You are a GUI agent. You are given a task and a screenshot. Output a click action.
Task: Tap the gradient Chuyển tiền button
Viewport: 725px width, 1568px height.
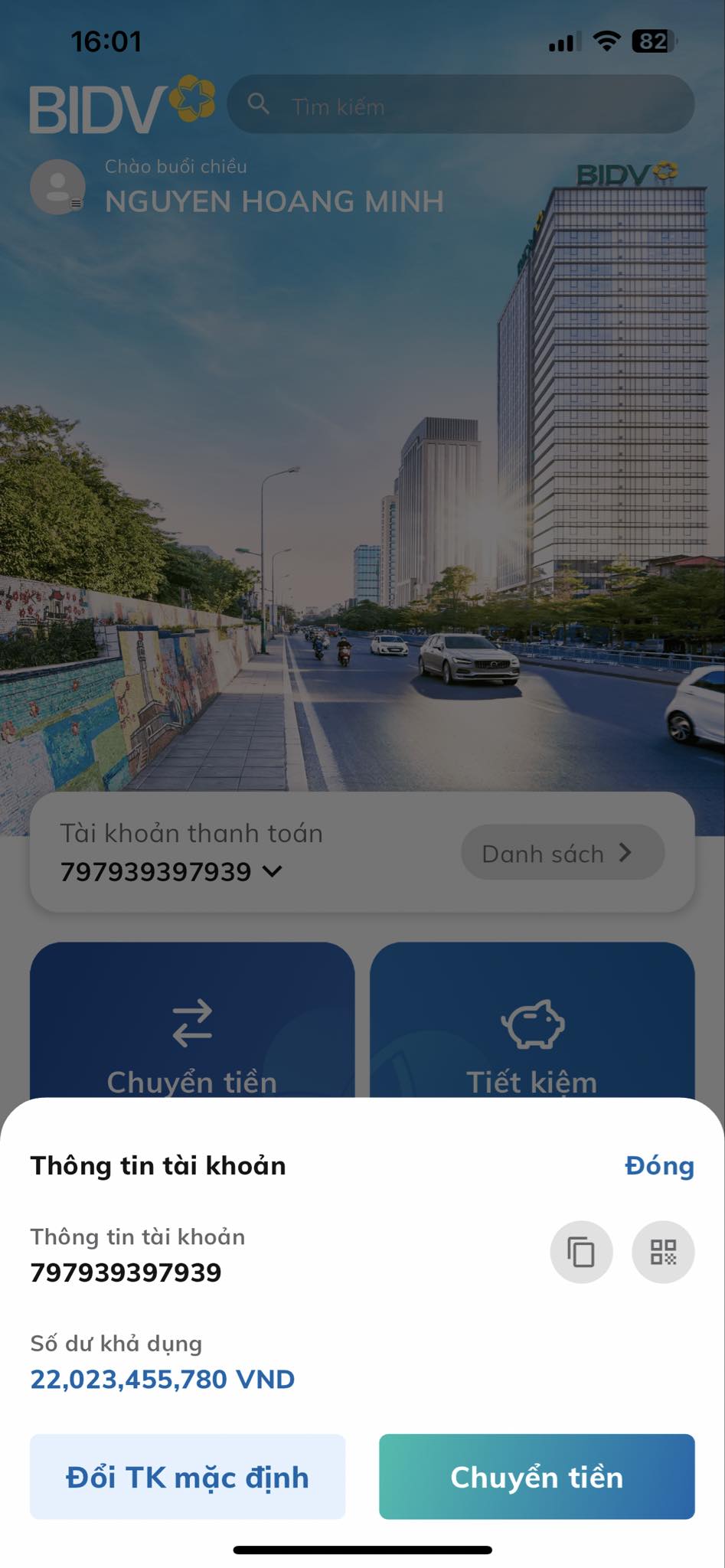[x=537, y=1477]
